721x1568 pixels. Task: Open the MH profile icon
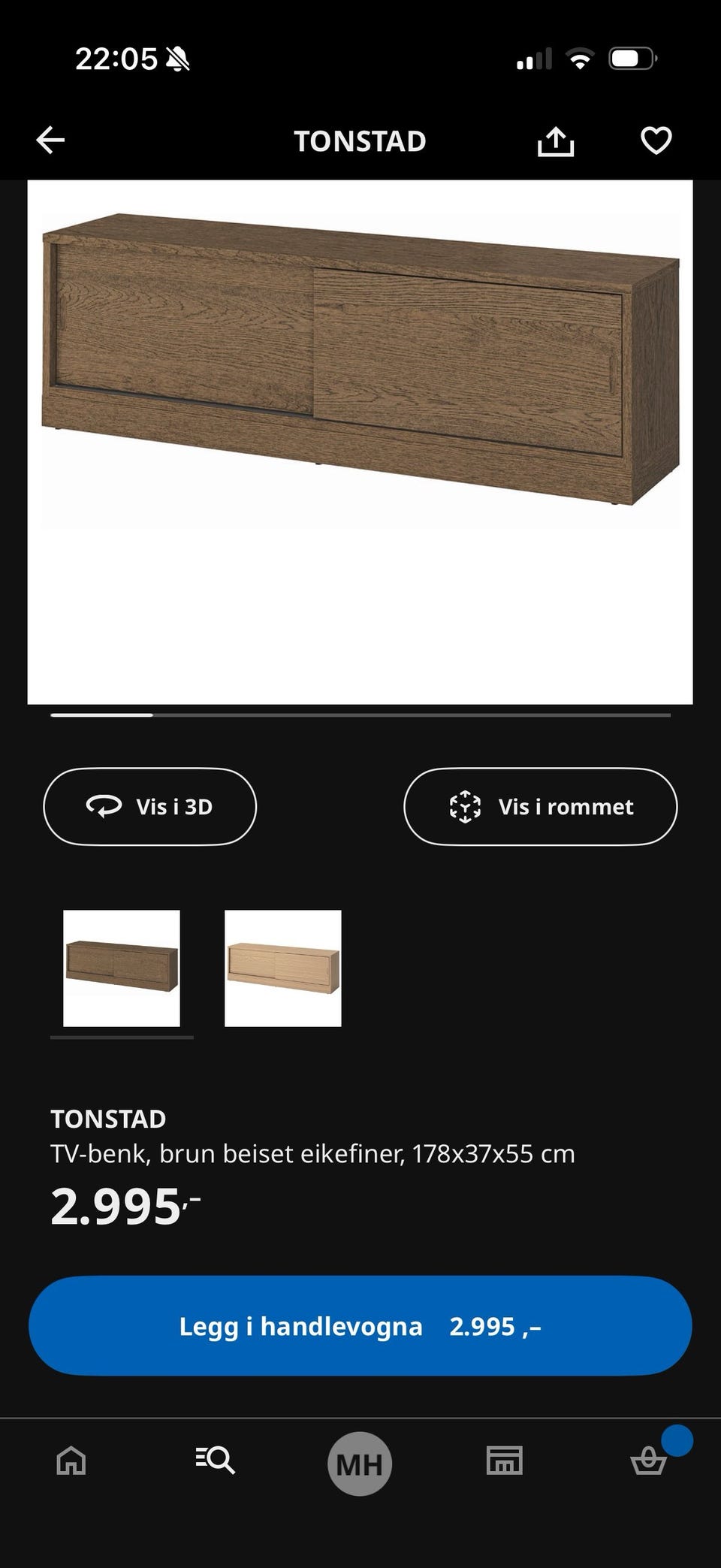359,1462
